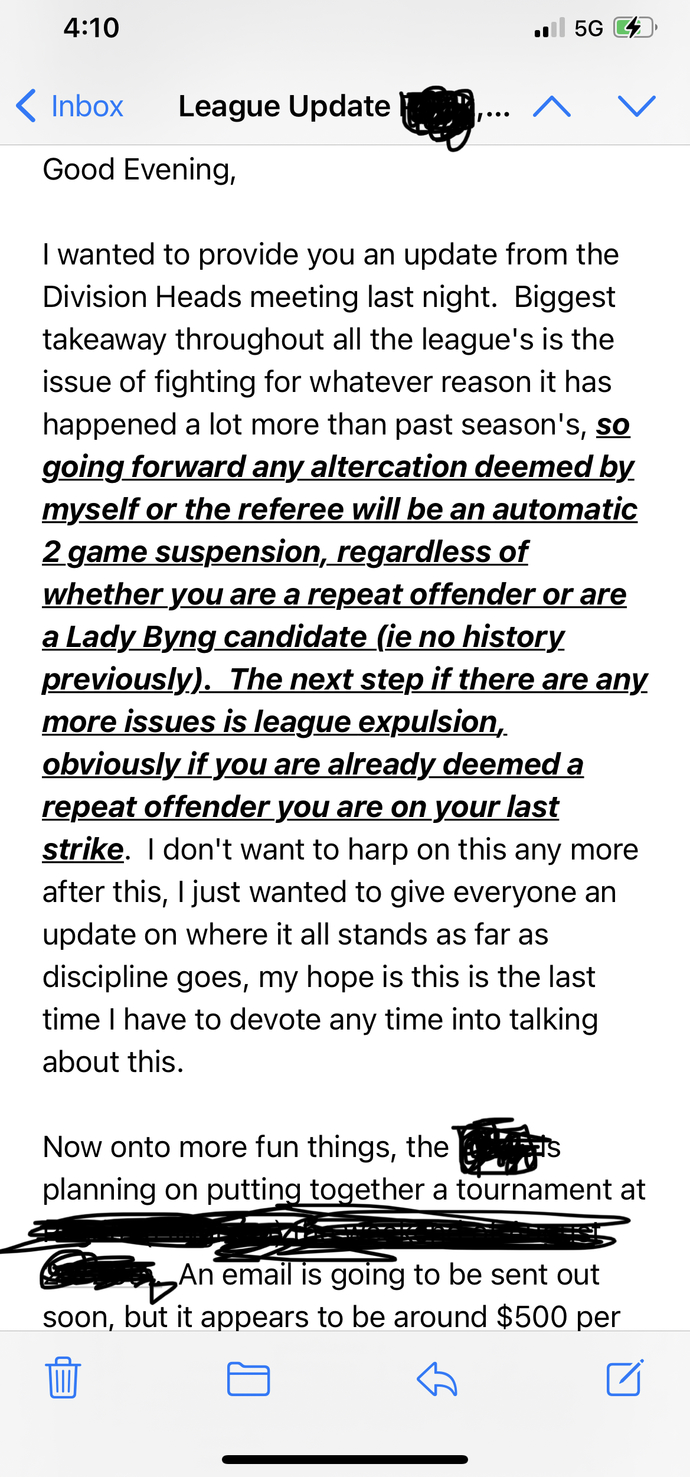This screenshot has height=1477, width=690.
Task: Delete this email with the trash icon
Action: 64,1378
